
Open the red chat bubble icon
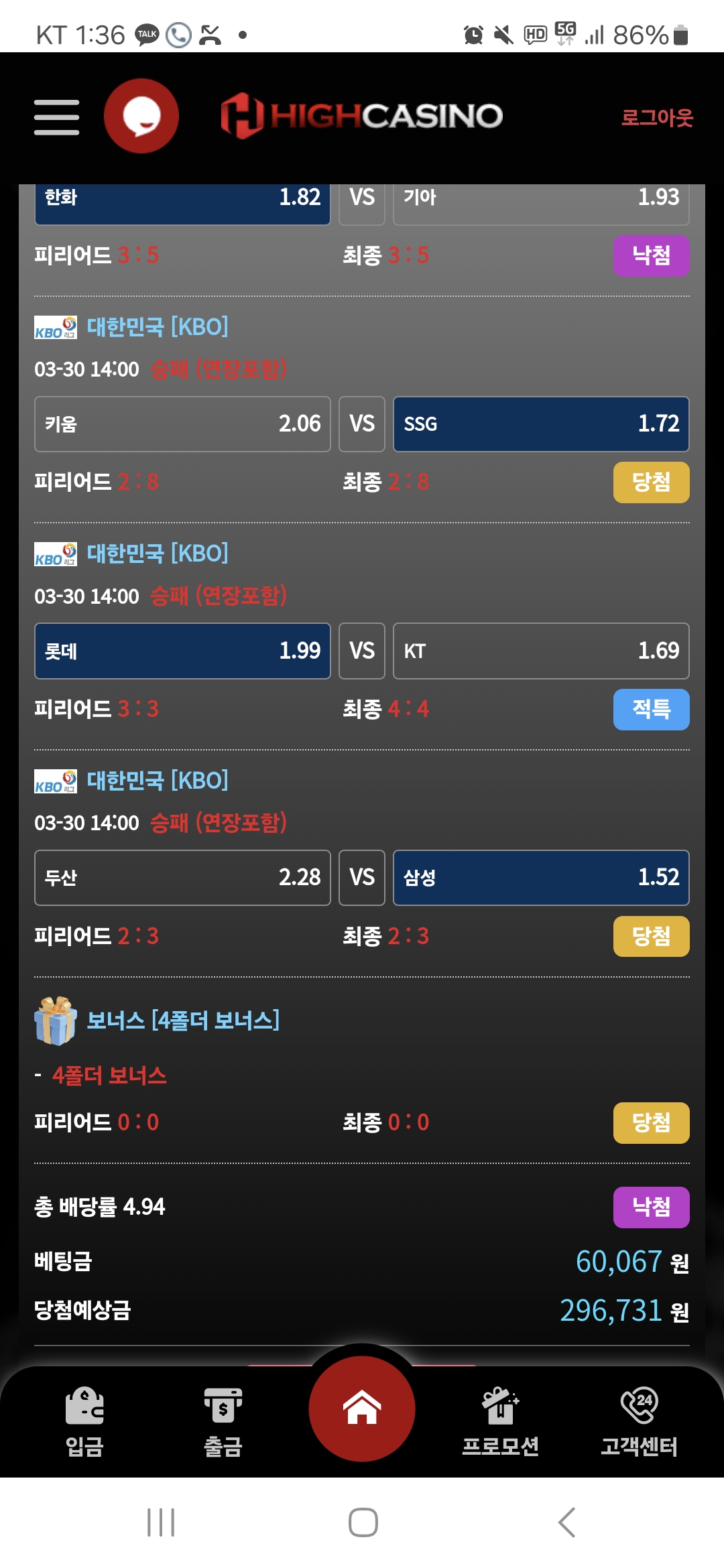coord(141,116)
